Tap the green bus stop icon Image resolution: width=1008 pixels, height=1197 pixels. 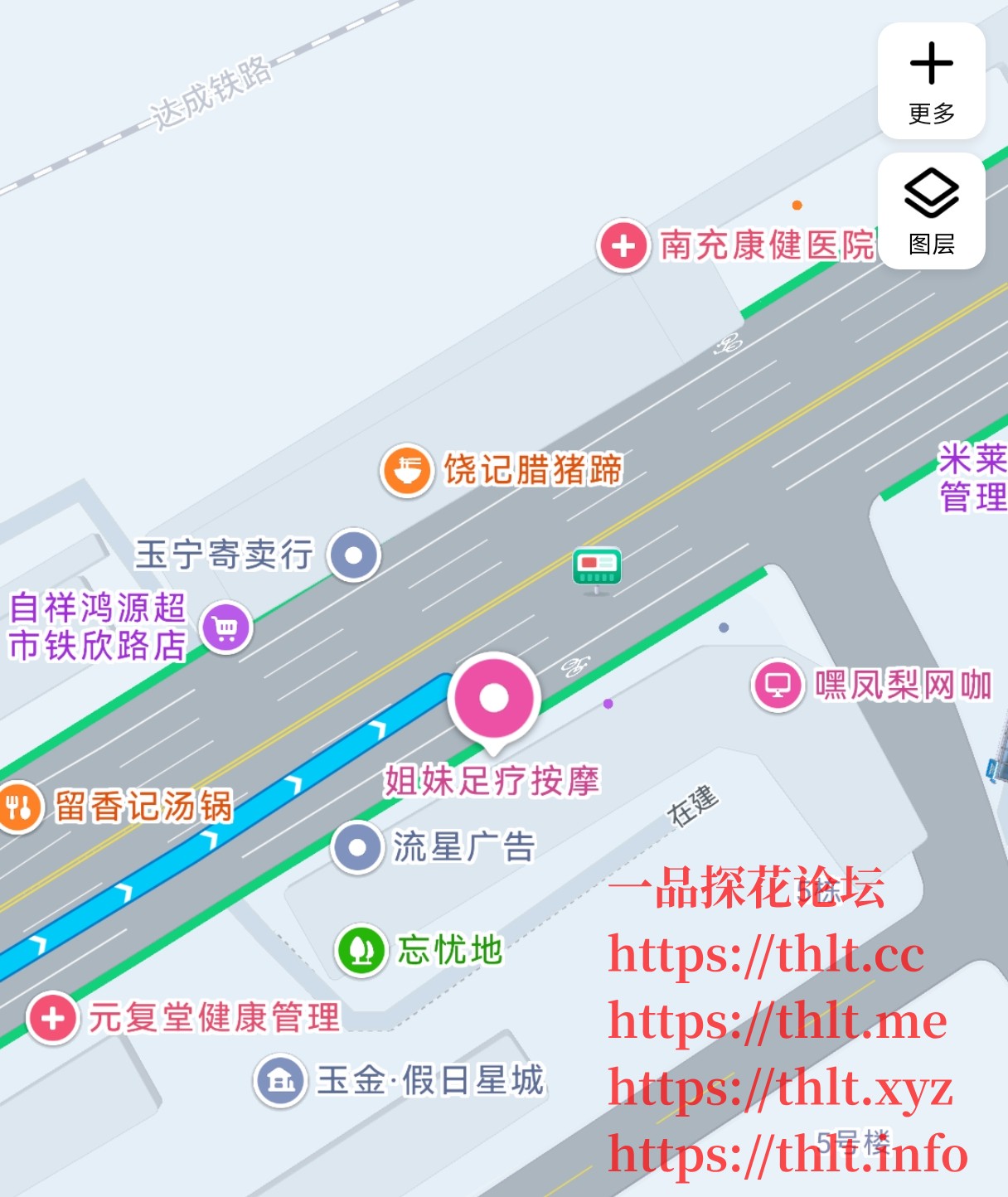(x=597, y=568)
